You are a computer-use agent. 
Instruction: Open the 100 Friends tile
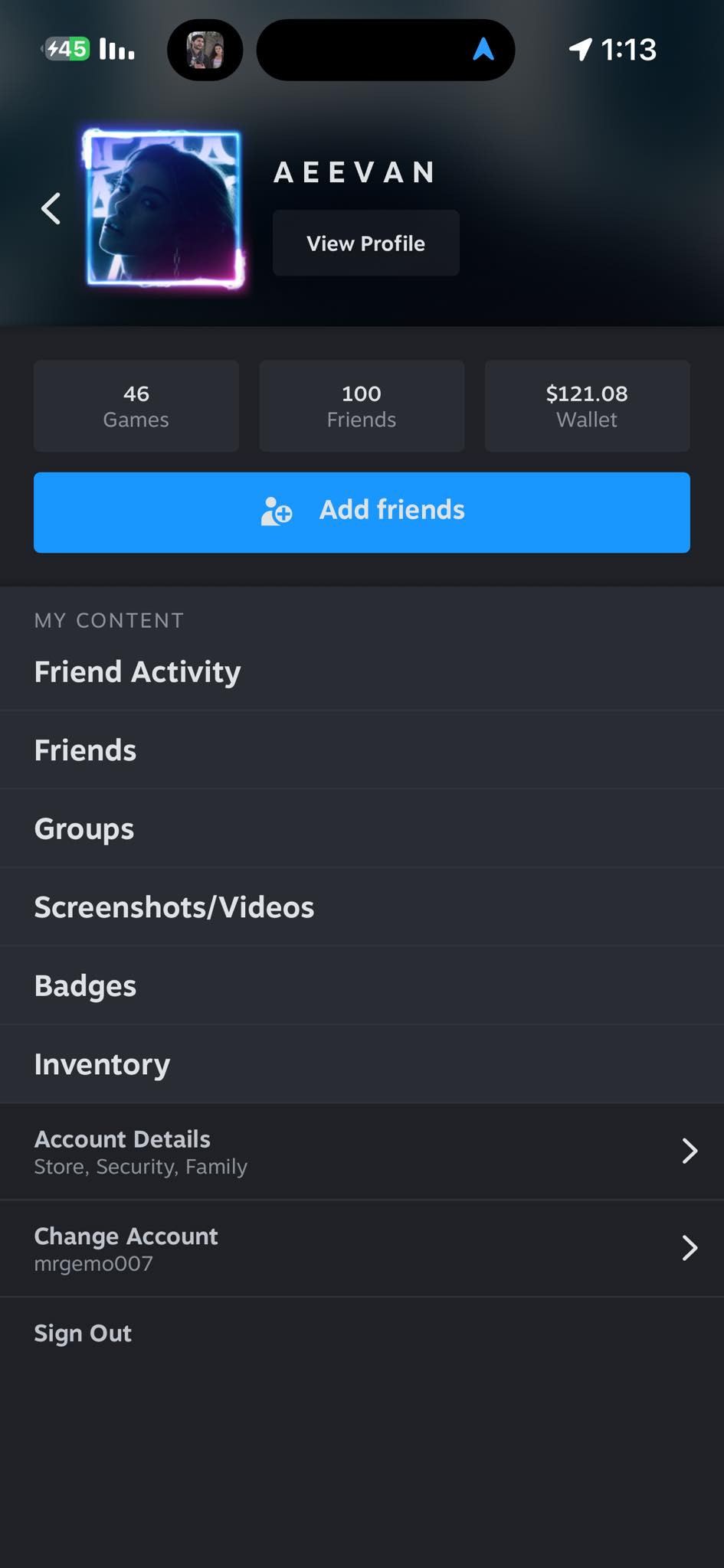click(x=362, y=406)
